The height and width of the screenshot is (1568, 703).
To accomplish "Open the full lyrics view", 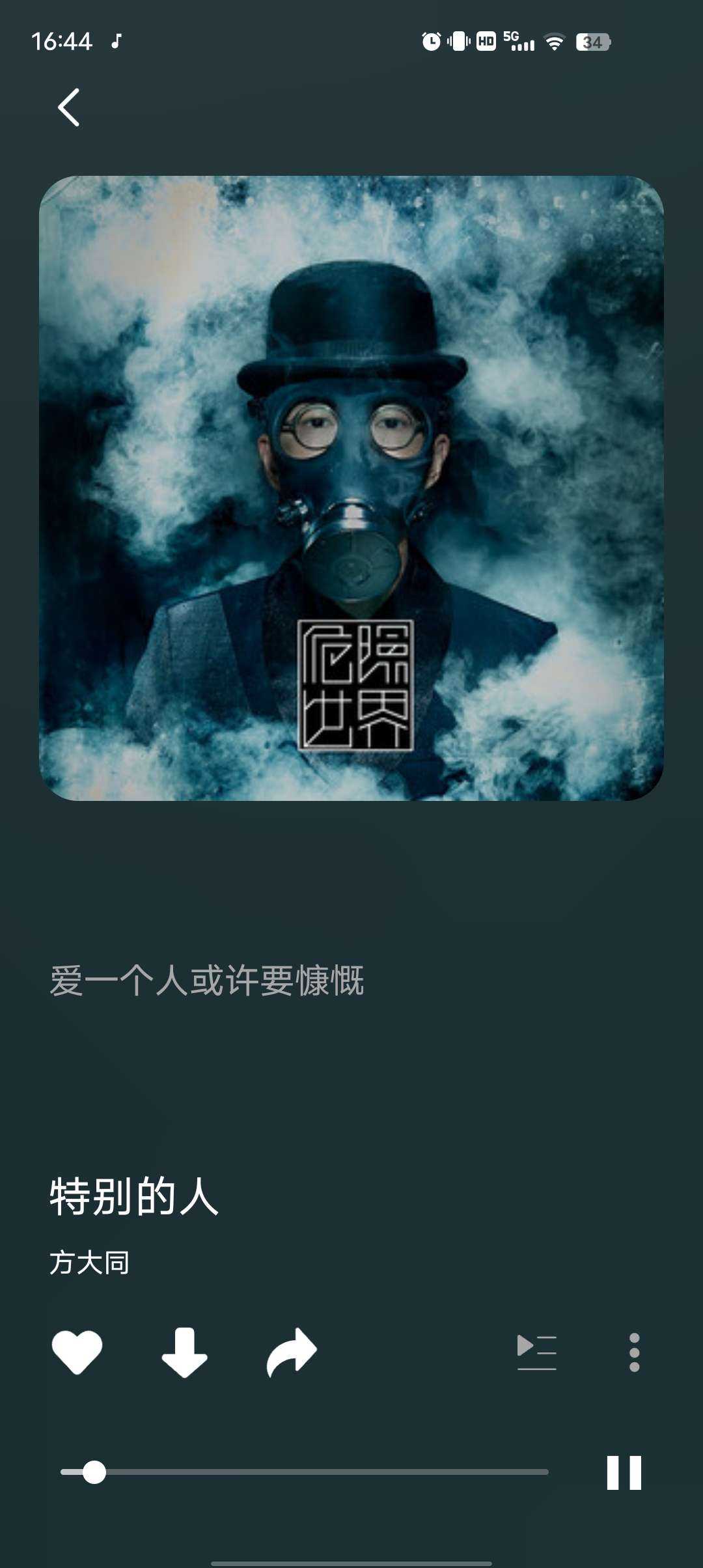I will (207, 981).
